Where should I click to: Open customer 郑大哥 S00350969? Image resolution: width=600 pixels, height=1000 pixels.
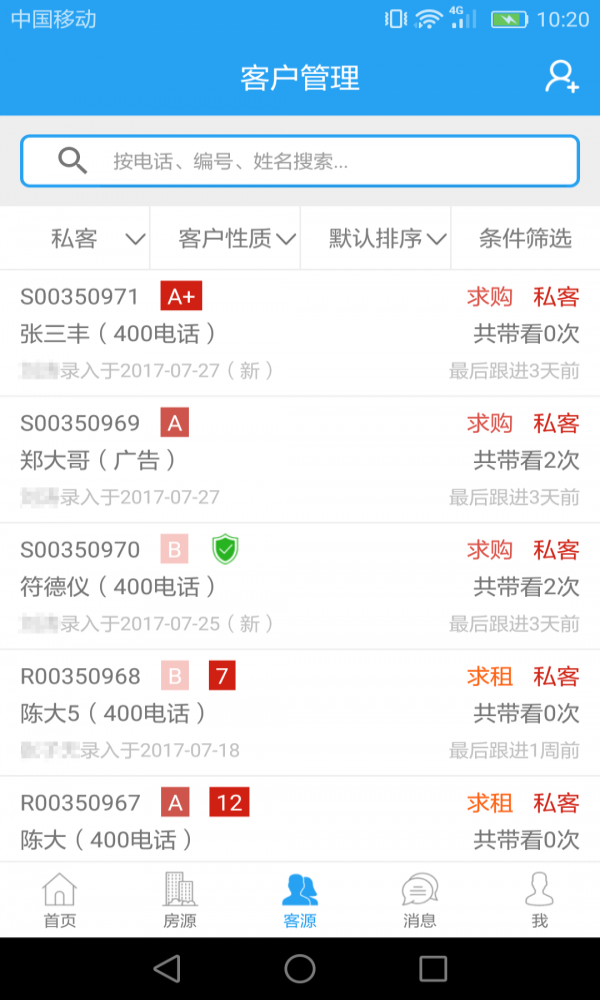point(300,460)
